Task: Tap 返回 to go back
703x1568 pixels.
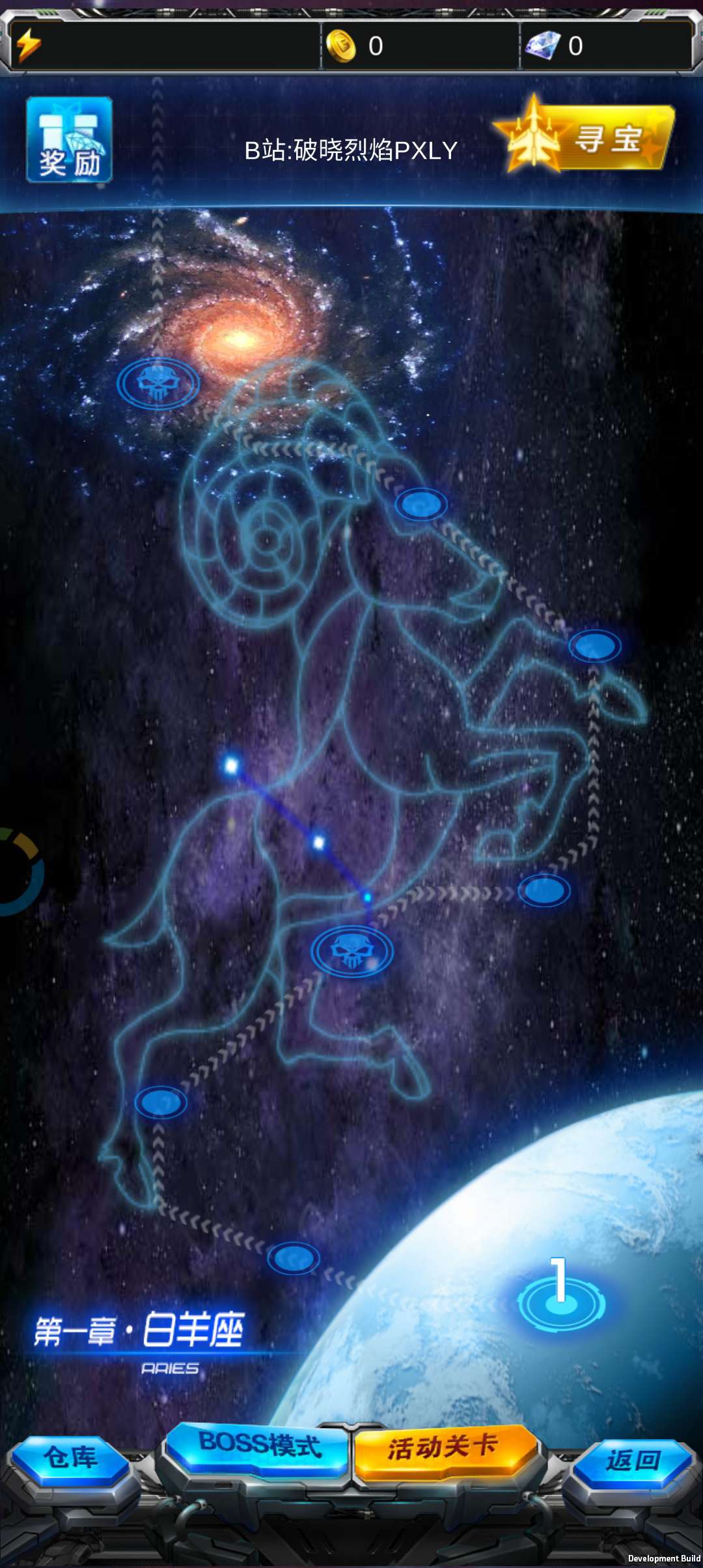Action: click(x=633, y=1462)
